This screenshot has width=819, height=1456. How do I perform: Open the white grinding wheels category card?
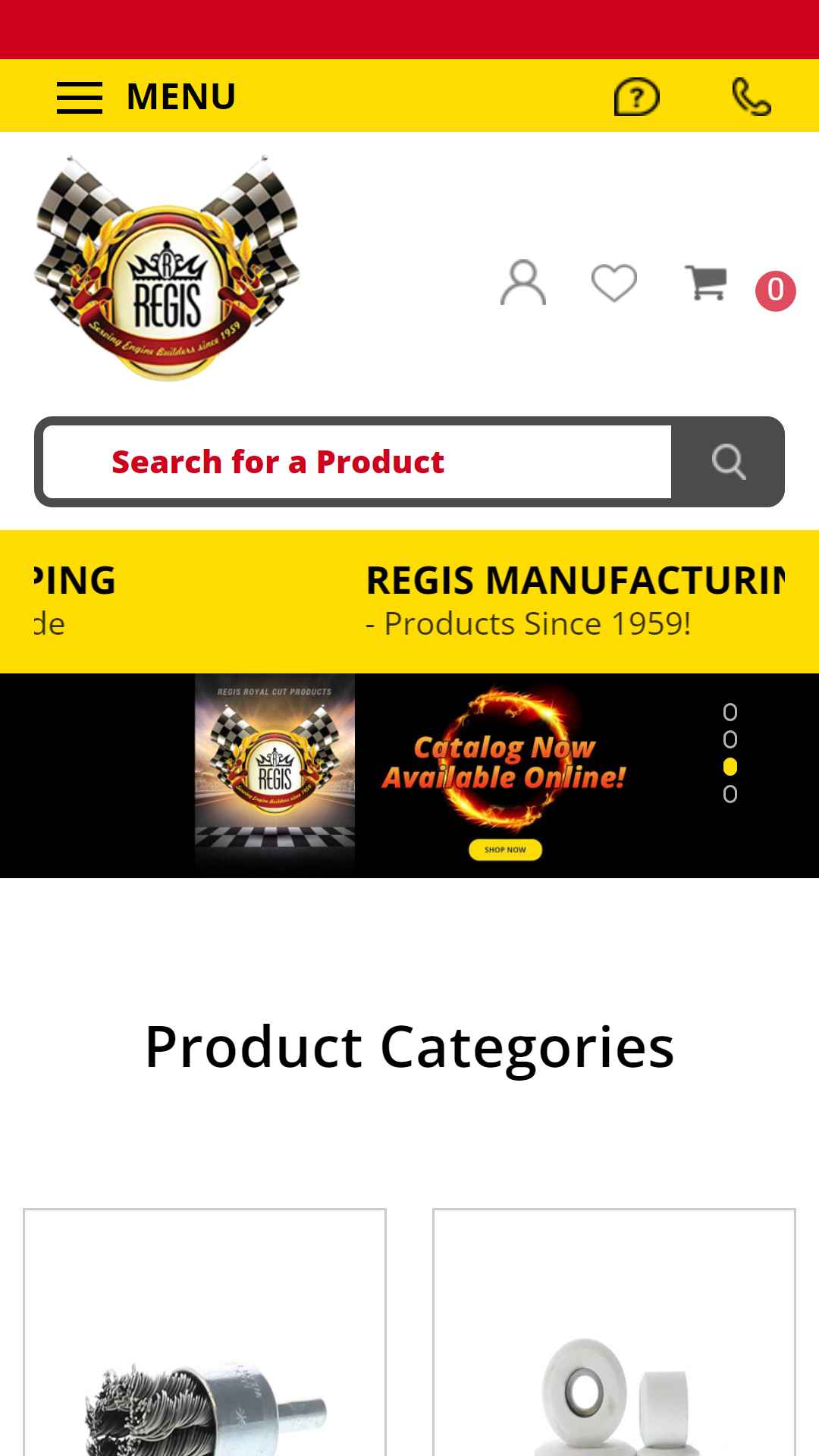click(x=614, y=1332)
